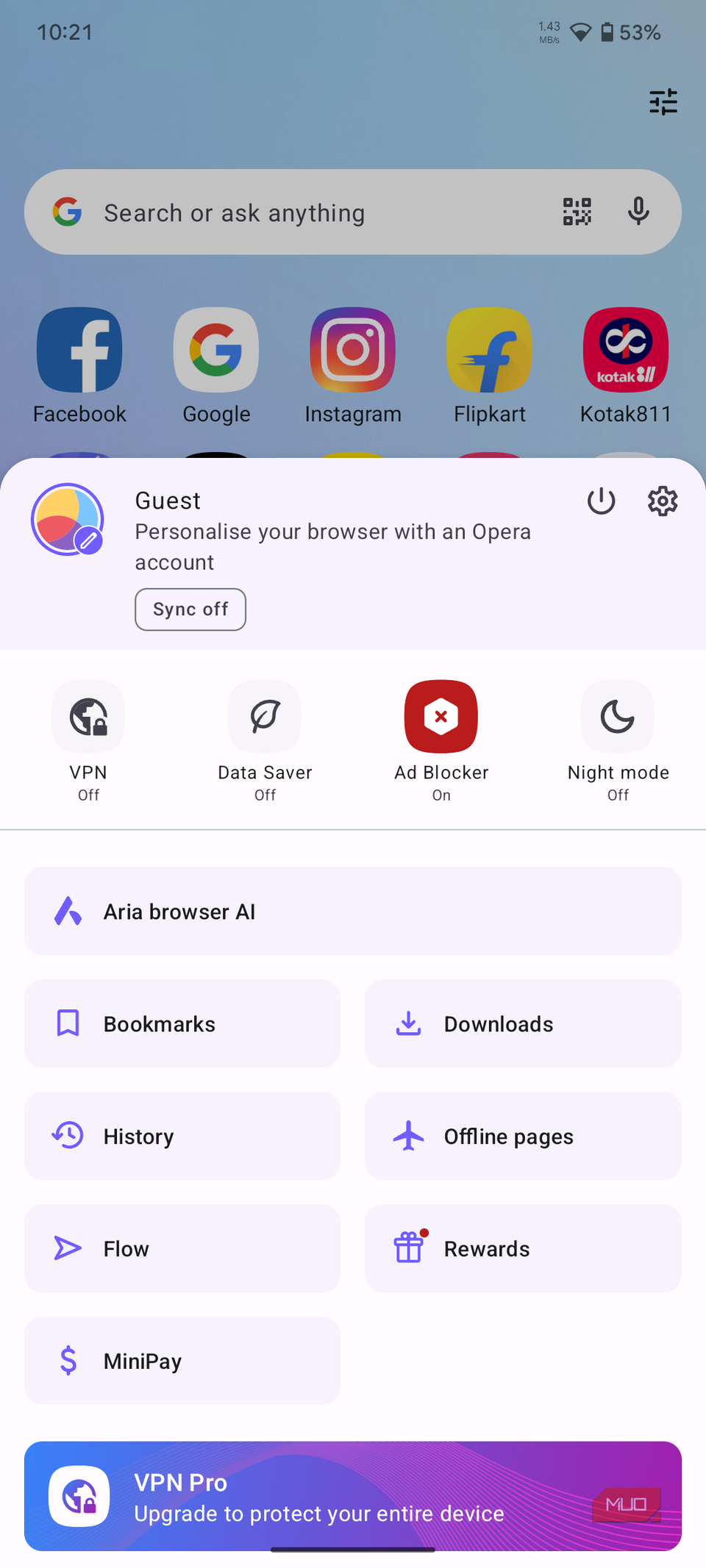Screen dimensions: 706x1568
Task: Open the settings gear icon
Action: tap(662, 501)
